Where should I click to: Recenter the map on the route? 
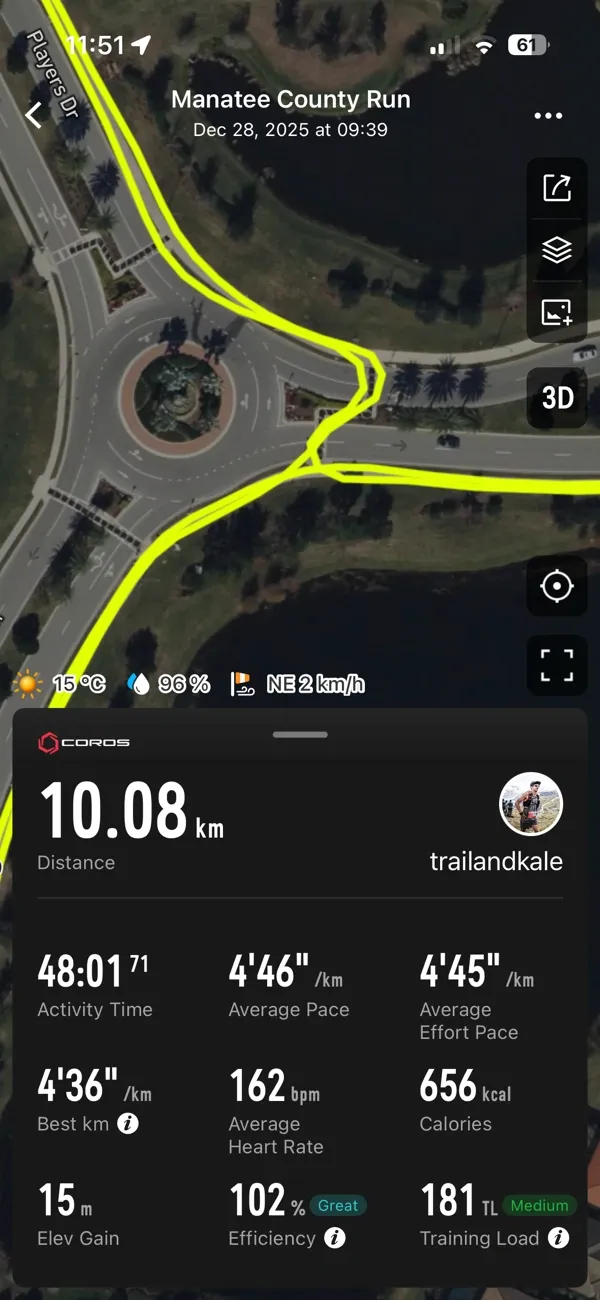click(x=557, y=586)
